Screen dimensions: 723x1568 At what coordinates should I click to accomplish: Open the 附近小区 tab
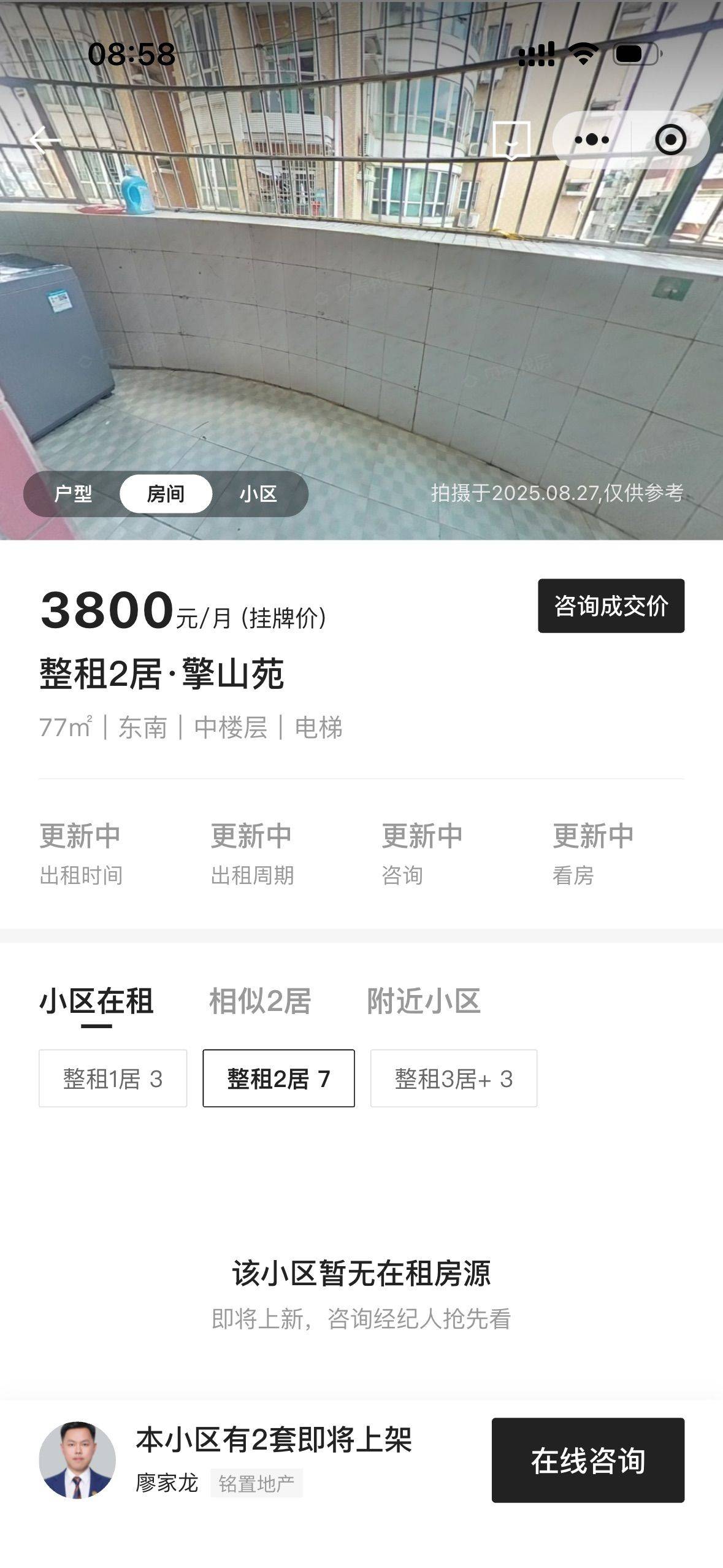(424, 1001)
